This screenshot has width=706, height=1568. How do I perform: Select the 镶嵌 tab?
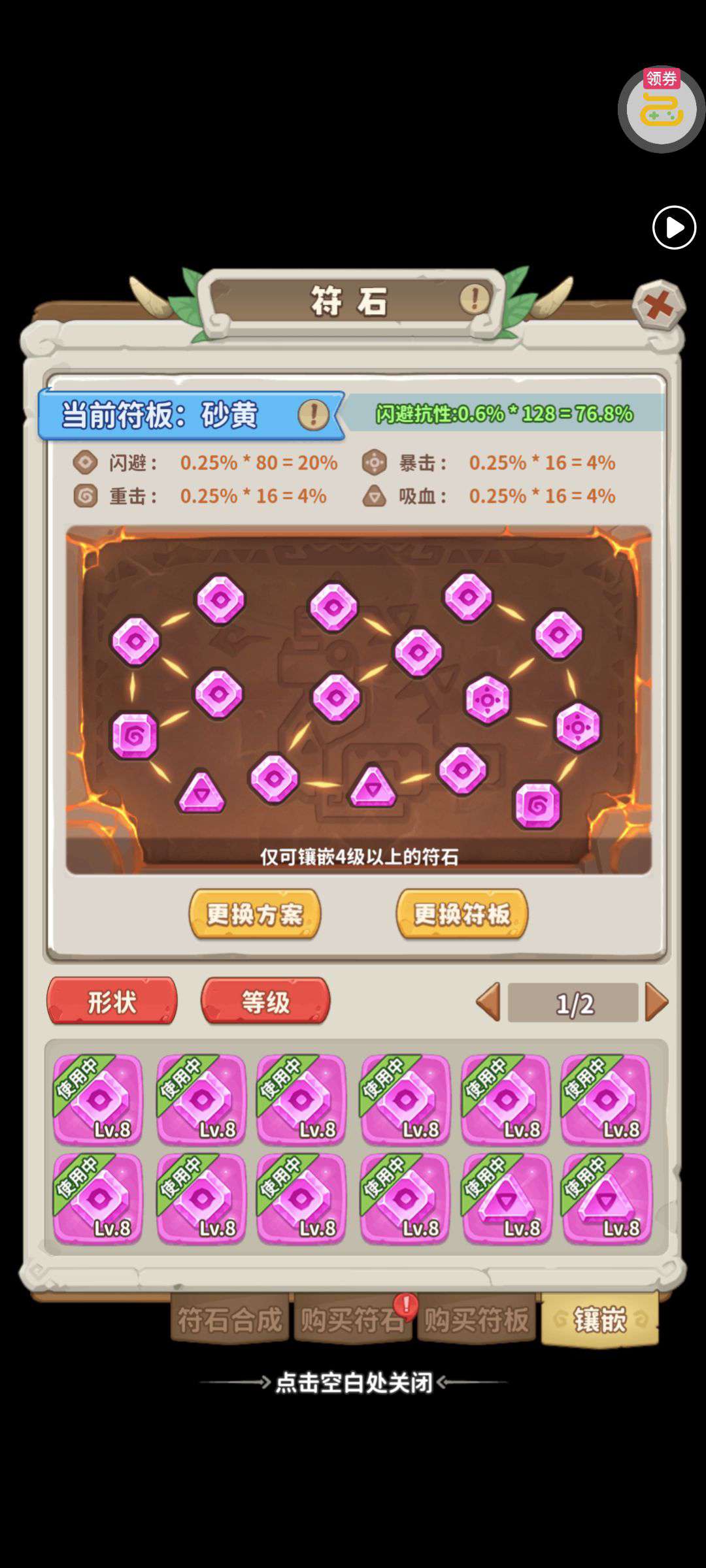pyautogui.click(x=600, y=1320)
